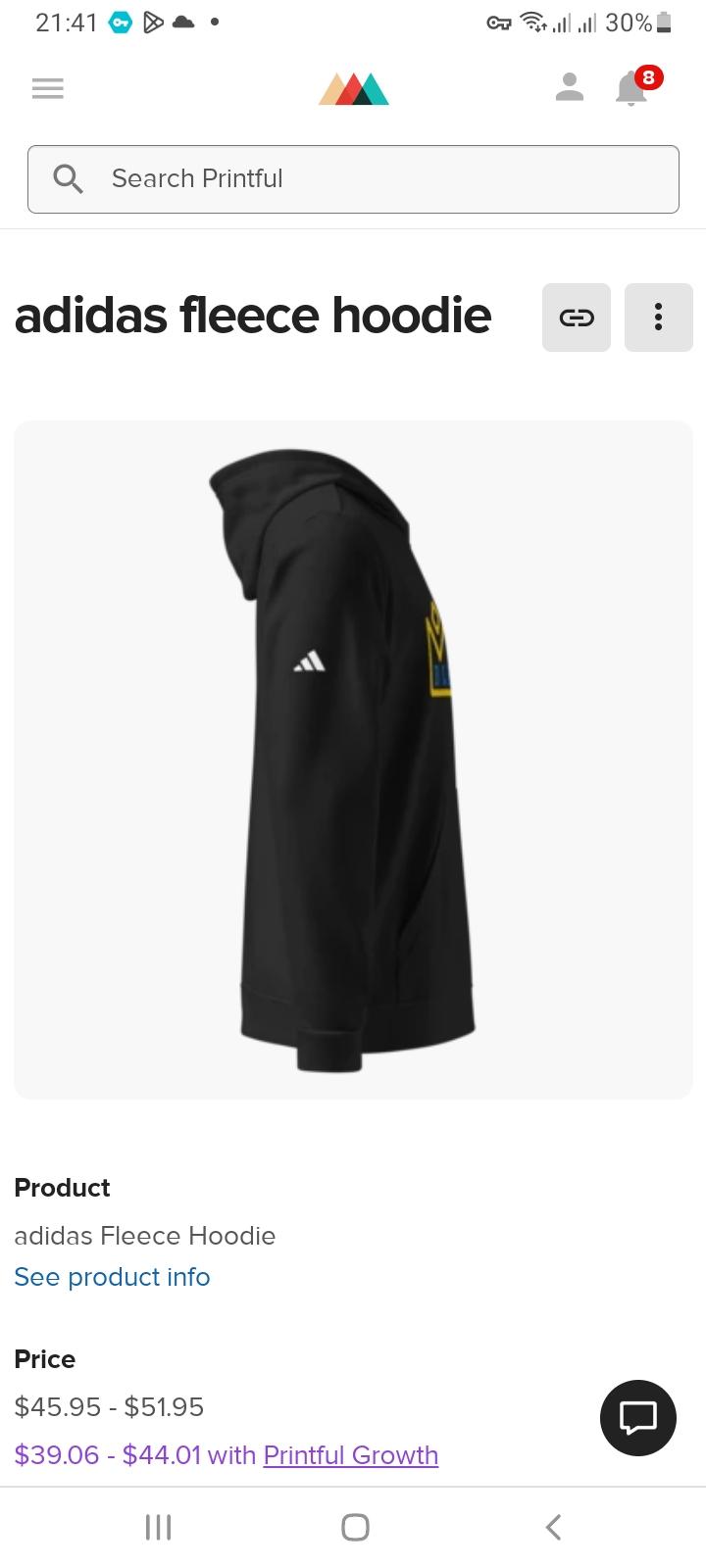The width and height of the screenshot is (706, 1568).
Task: Open the account profile icon
Action: click(569, 87)
